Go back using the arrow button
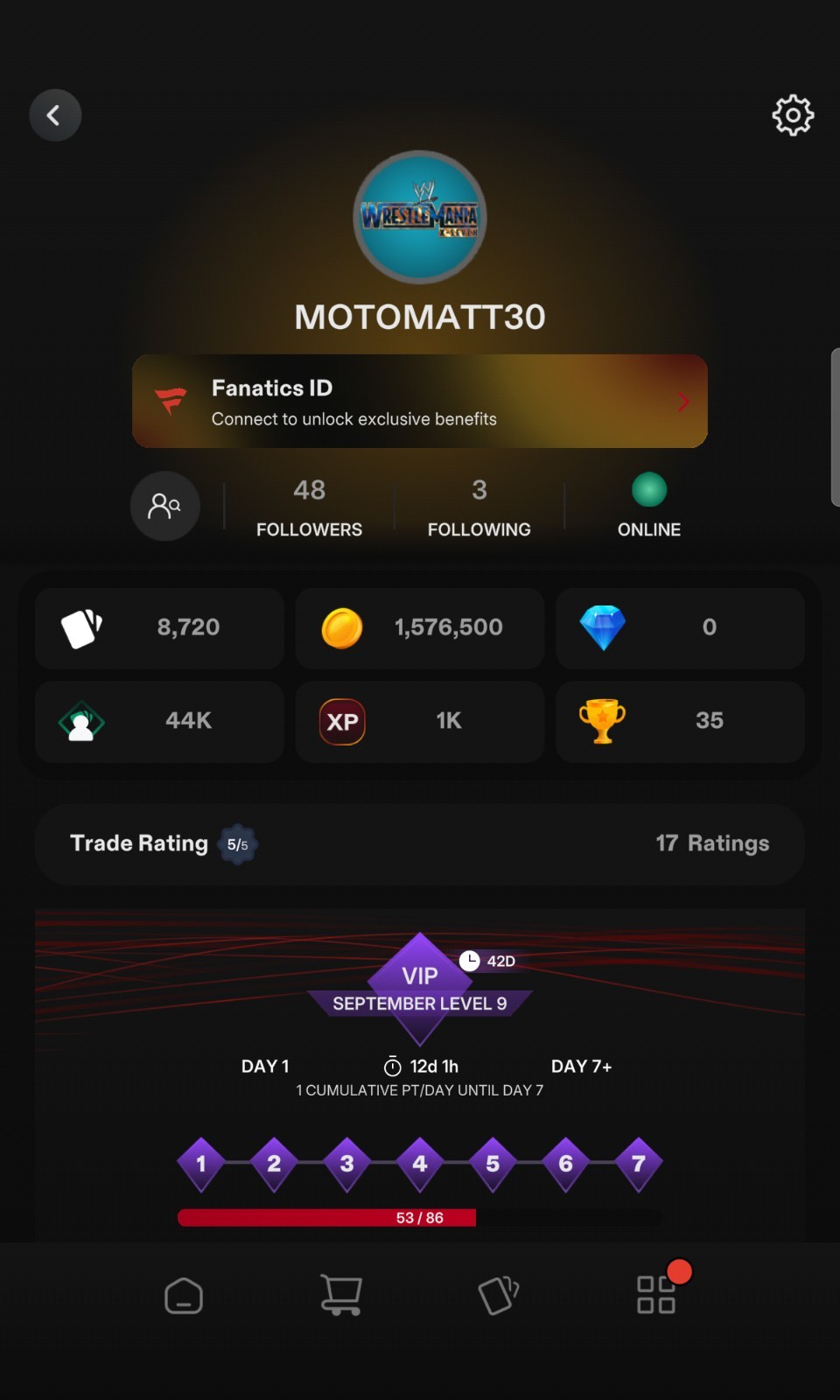The image size is (840, 1400). pos(55,115)
